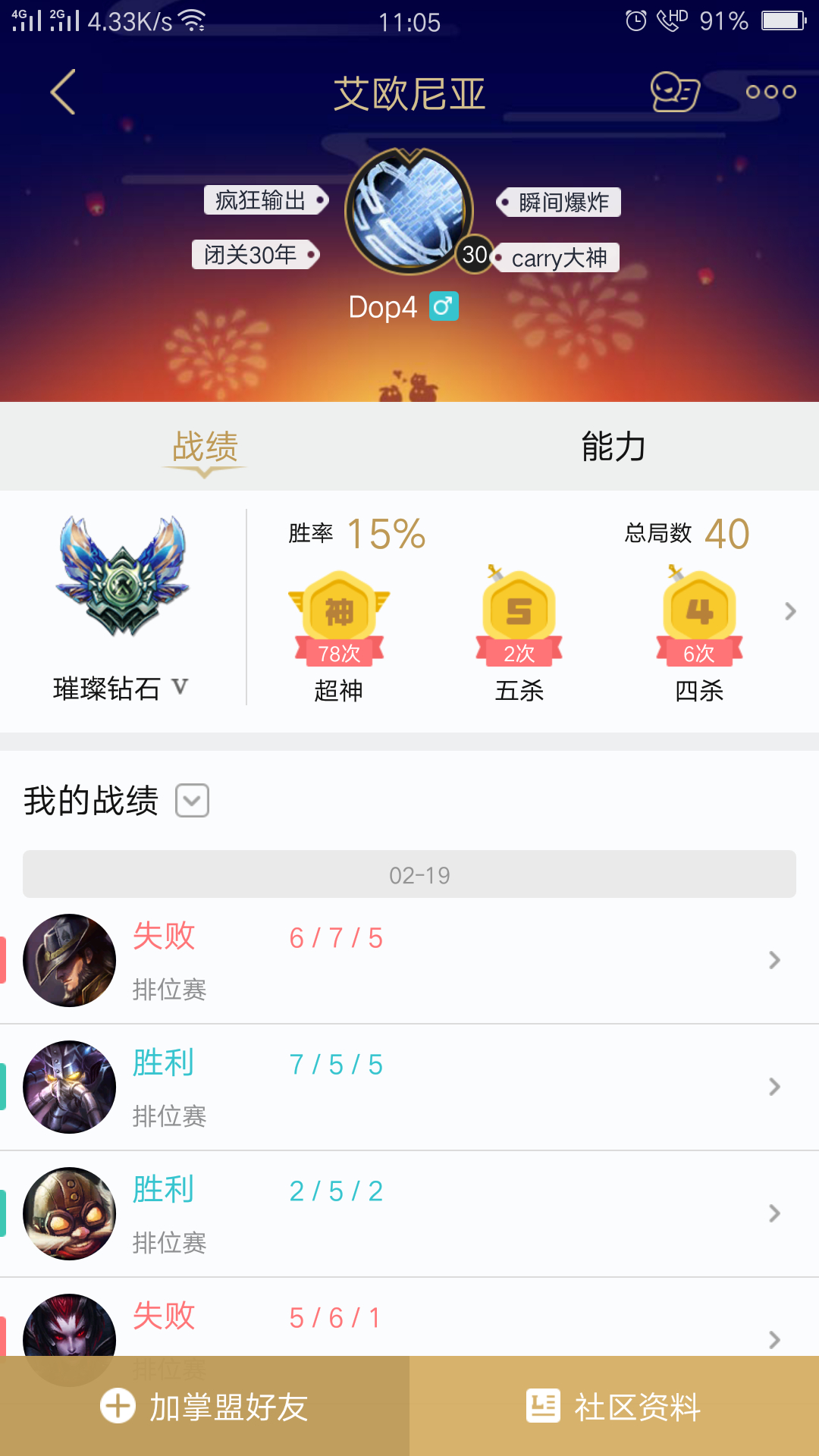This screenshot has width=819, height=1456.
Task: Open the 失败 match with 6 / 7 / 5
Action: coord(409,960)
